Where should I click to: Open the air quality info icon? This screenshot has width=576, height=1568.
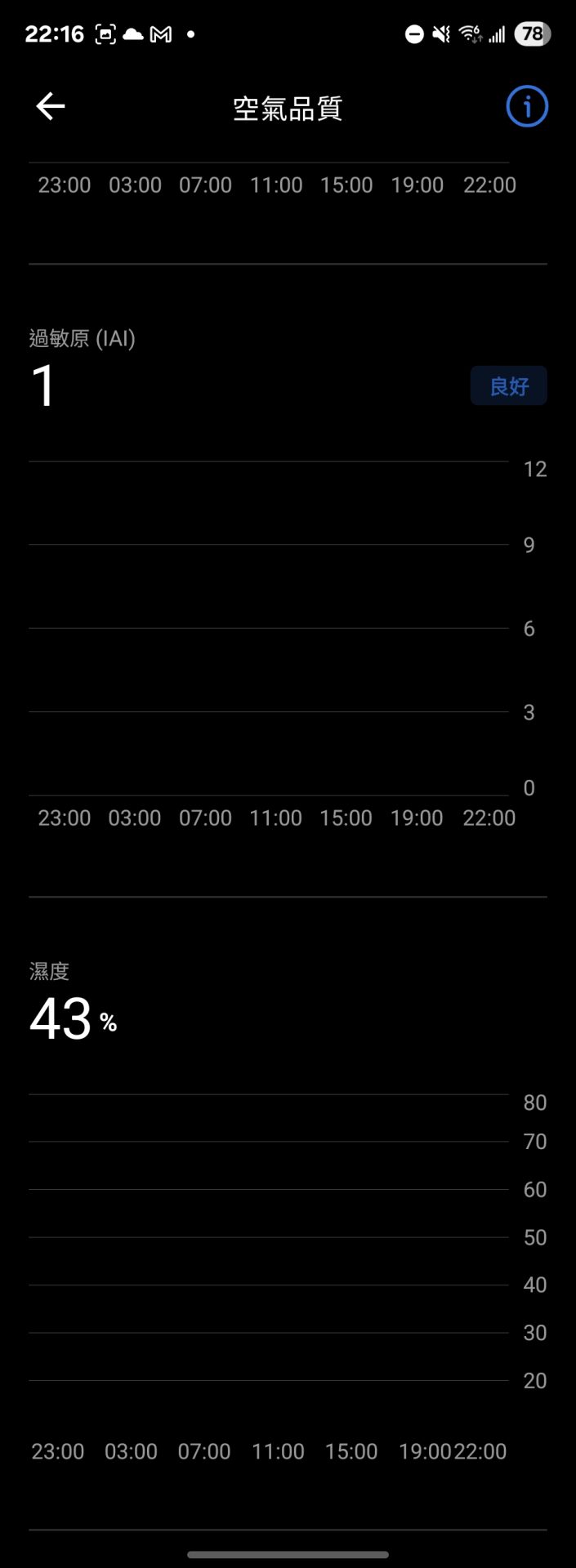[x=527, y=107]
